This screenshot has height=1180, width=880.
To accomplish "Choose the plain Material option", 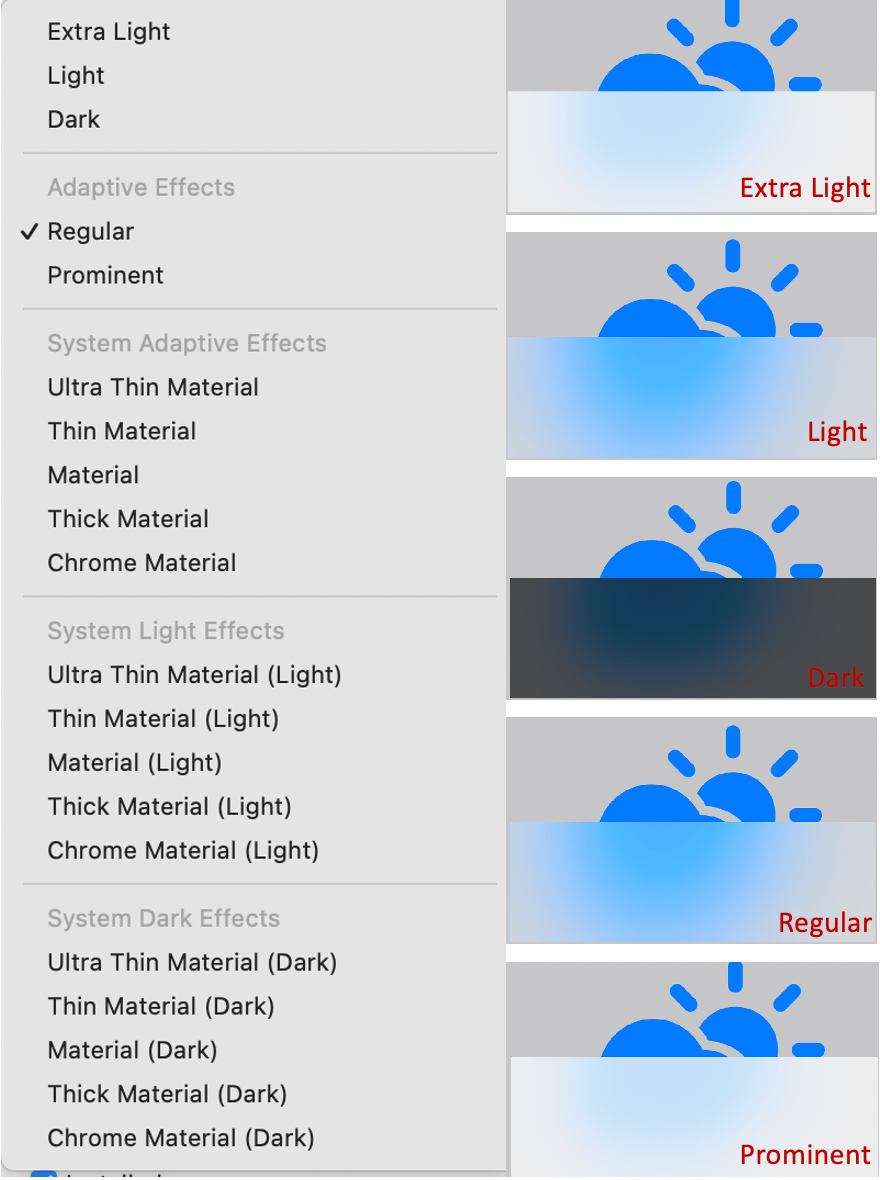I will point(93,475).
